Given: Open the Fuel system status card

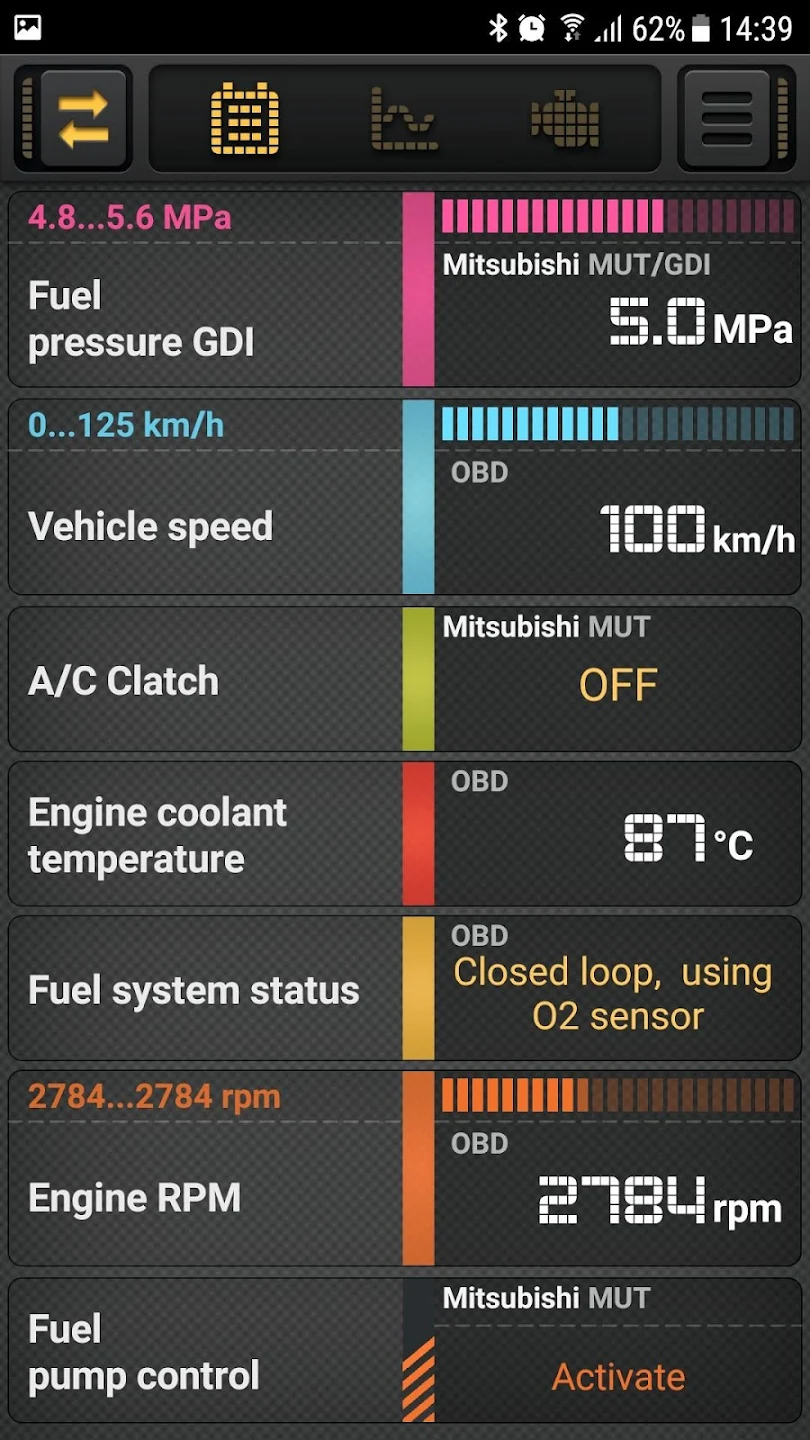Looking at the screenshot, I should tap(405, 989).
